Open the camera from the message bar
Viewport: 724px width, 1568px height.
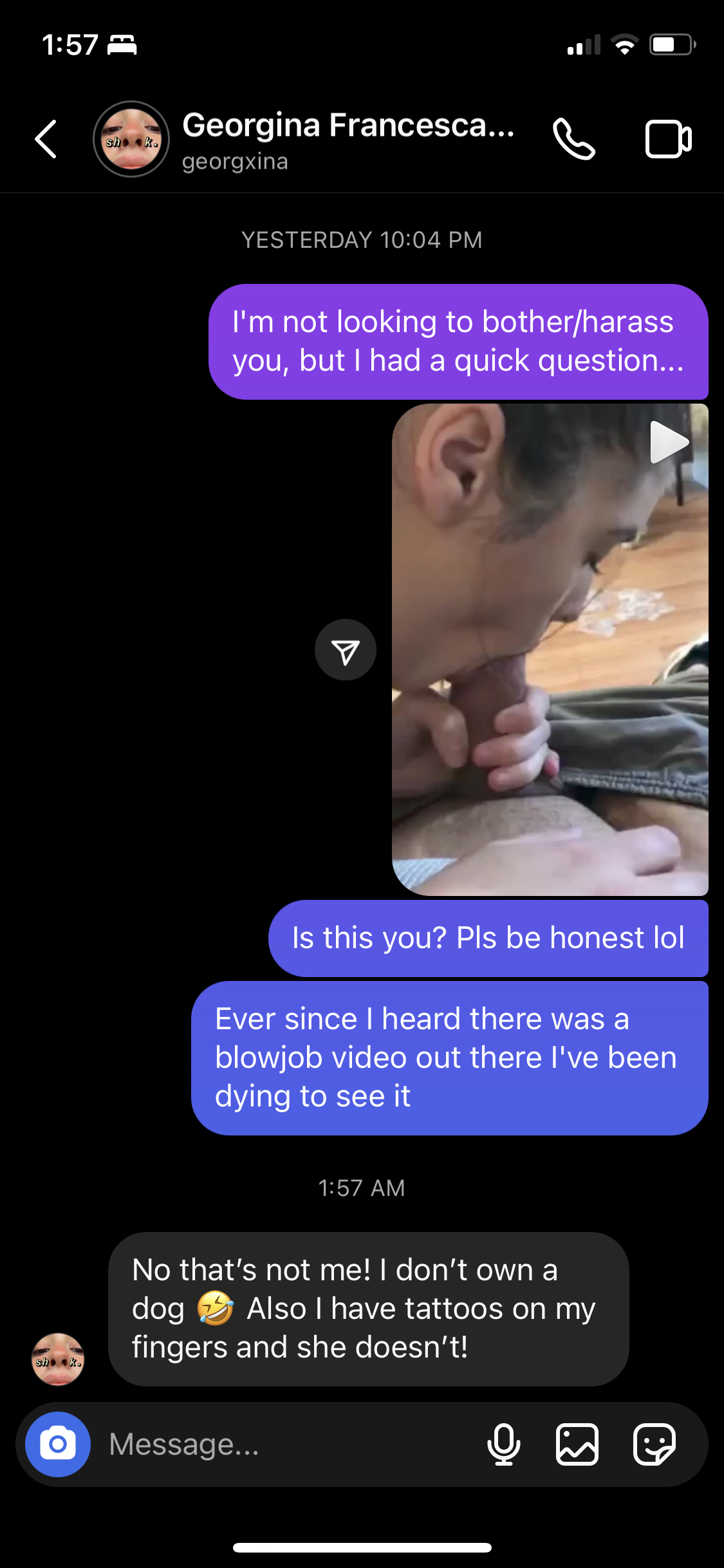pos(58,1444)
